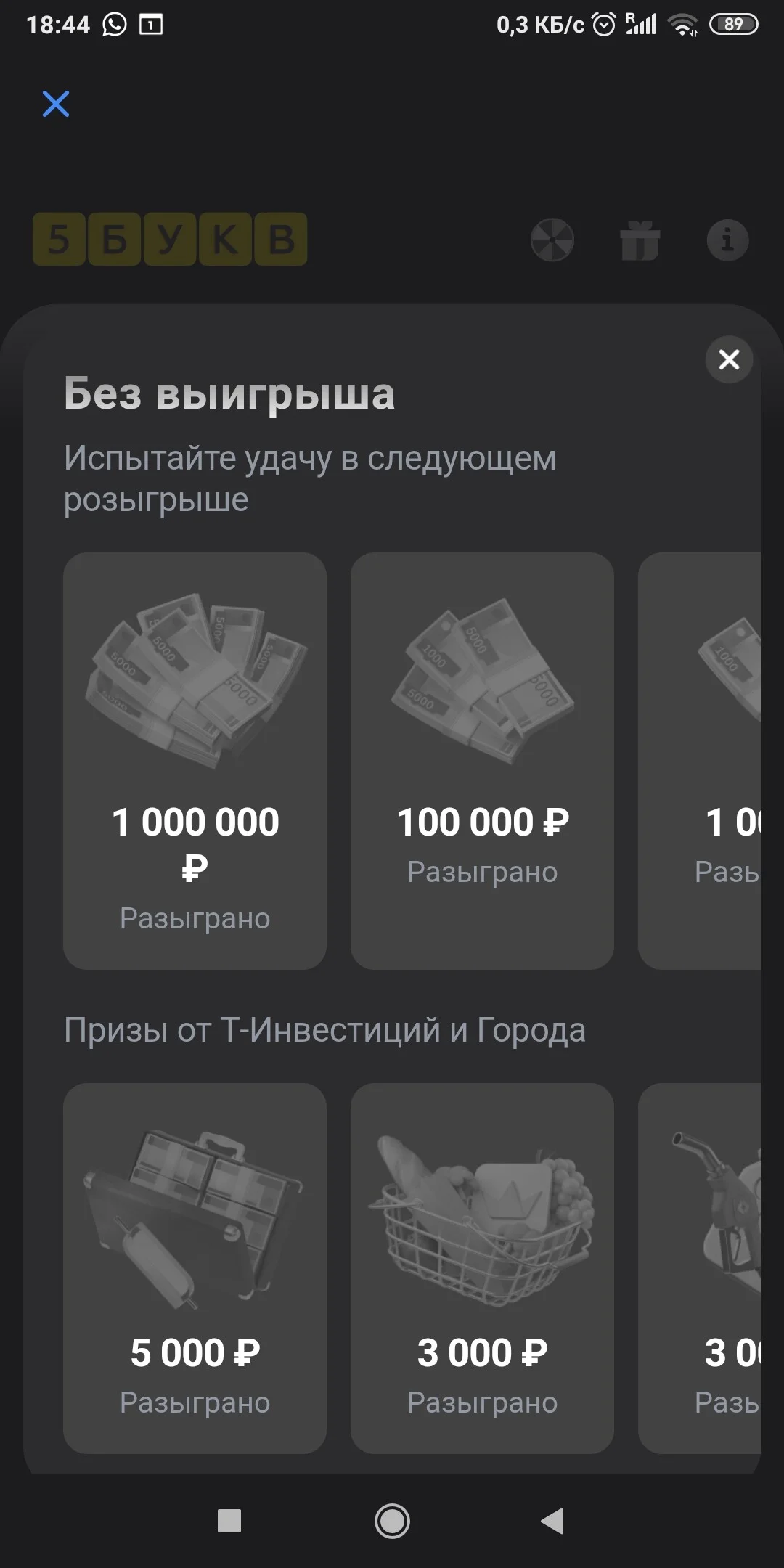Go back with the system back button
This screenshot has height=1568, width=784.
[552, 1521]
